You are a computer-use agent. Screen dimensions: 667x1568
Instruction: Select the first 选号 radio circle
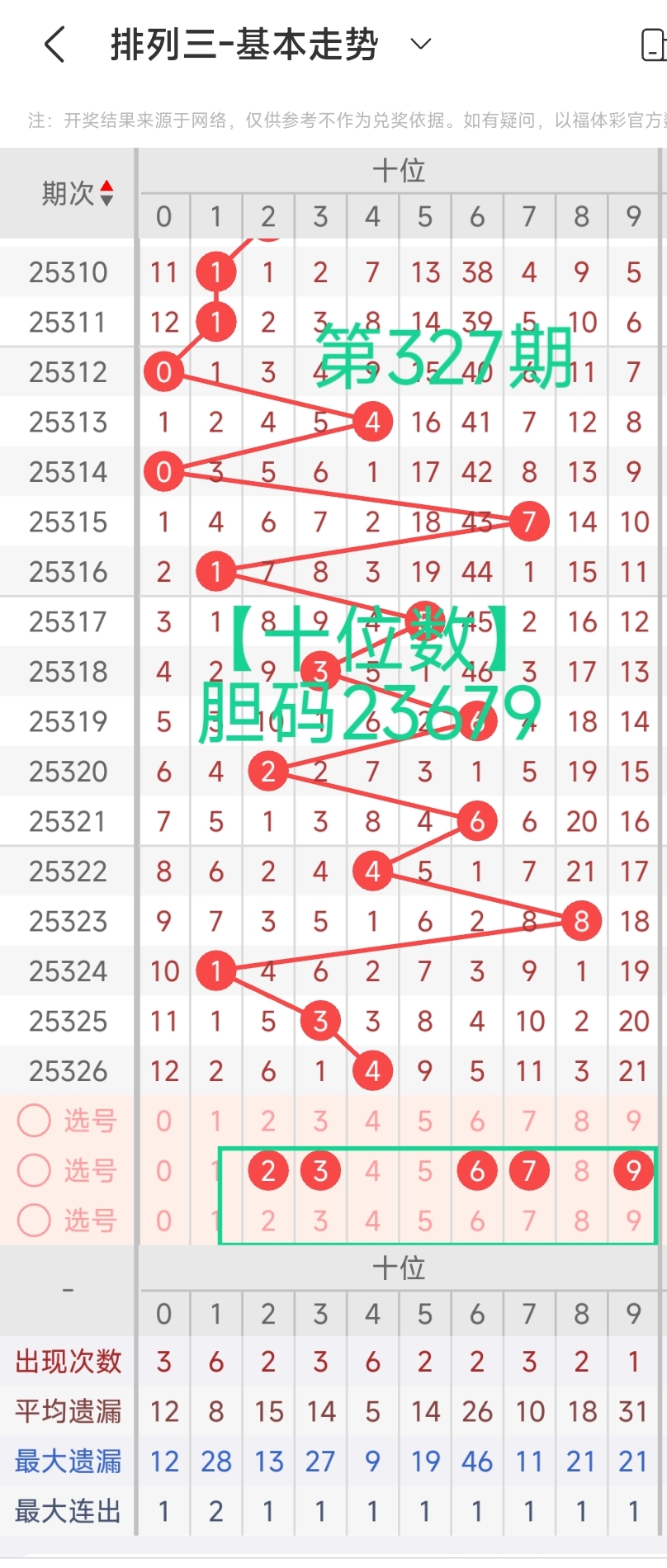(x=33, y=1121)
